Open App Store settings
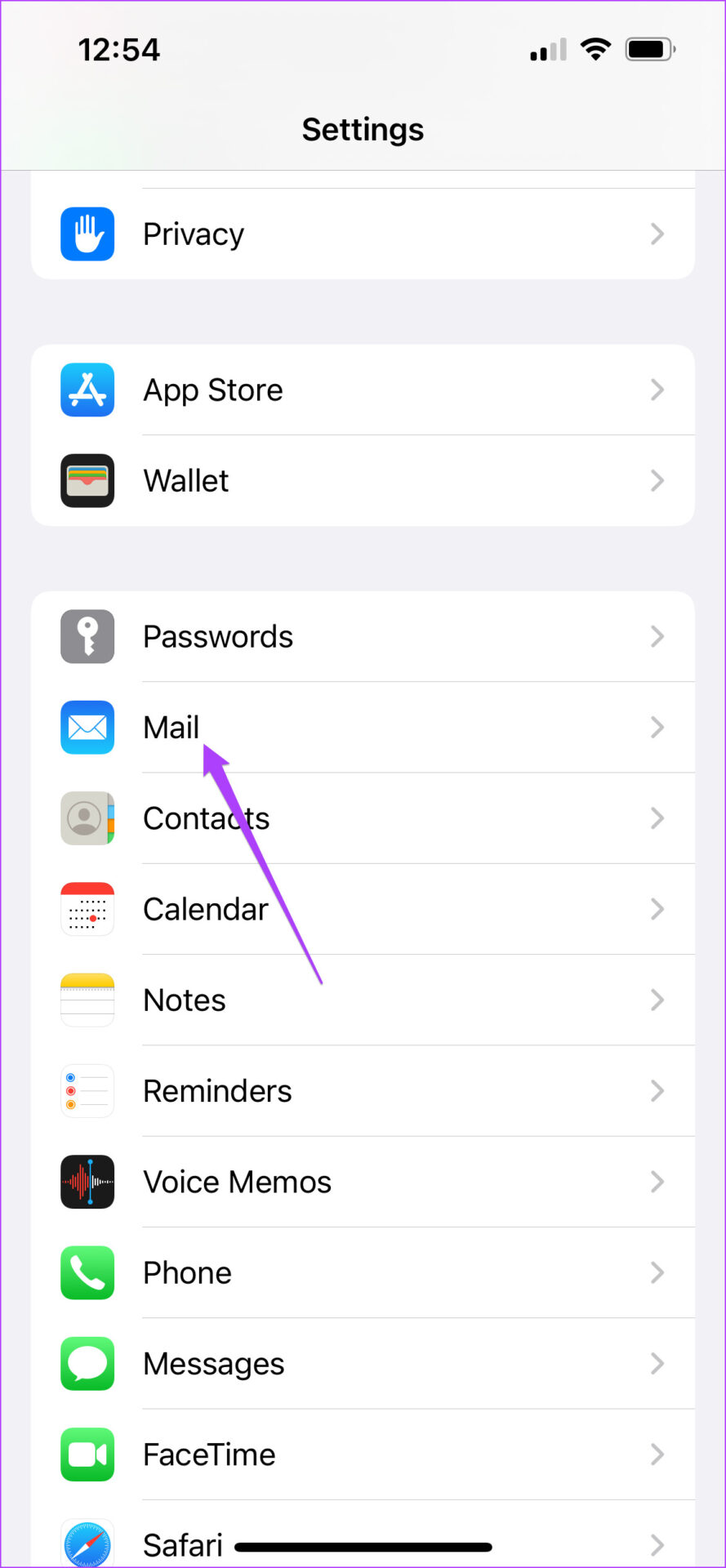This screenshot has width=726, height=1568. [363, 390]
